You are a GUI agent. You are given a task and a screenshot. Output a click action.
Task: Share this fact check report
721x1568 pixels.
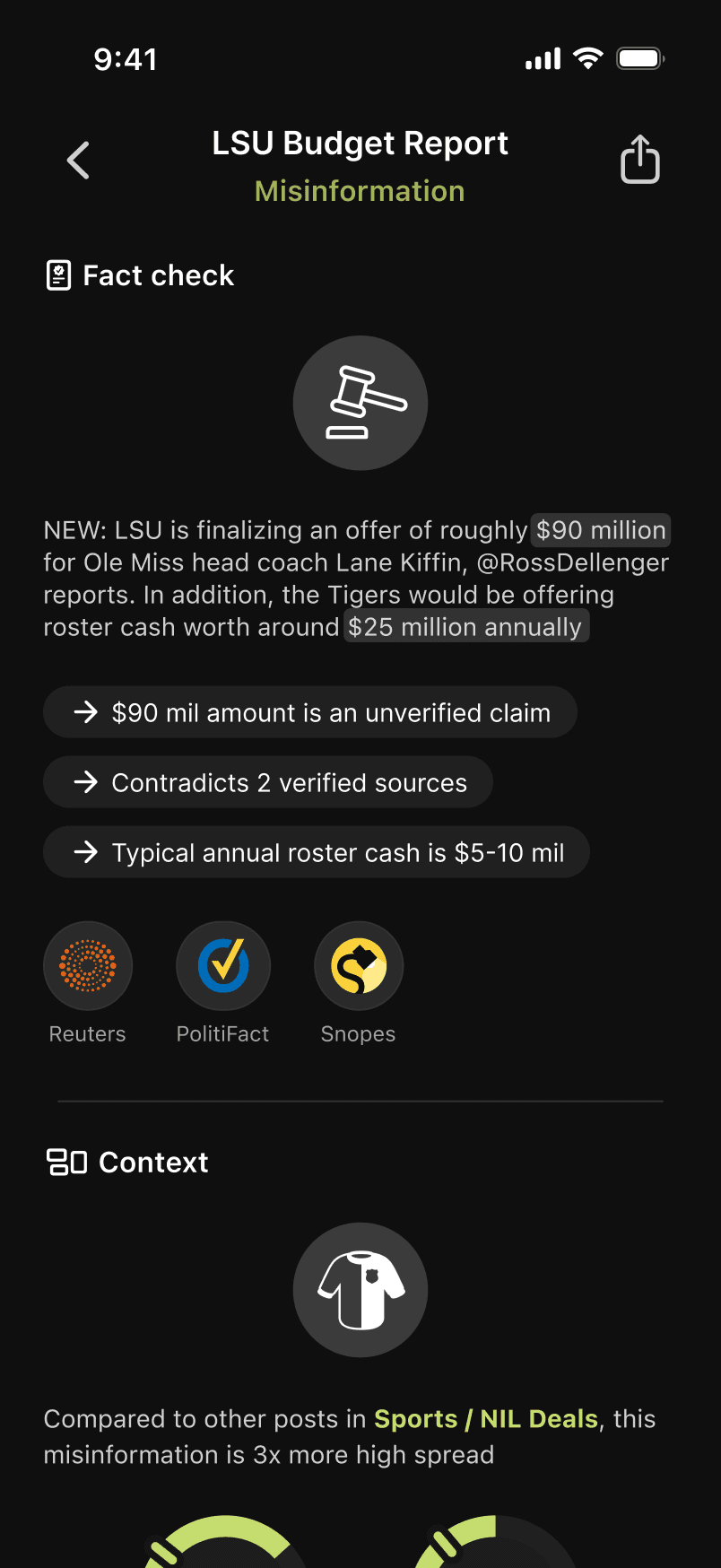click(x=639, y=160)
